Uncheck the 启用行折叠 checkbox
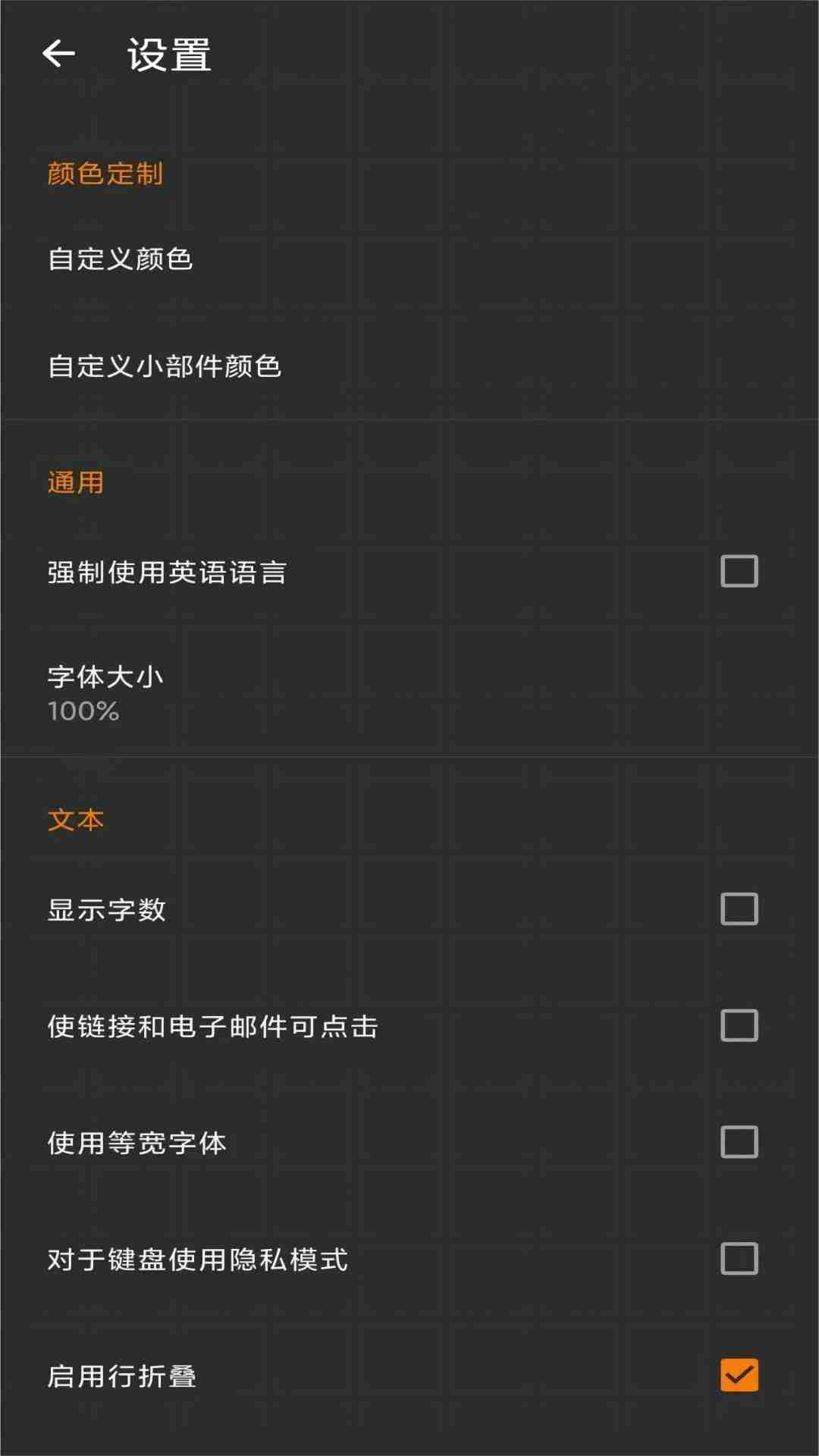This screenshot has width=819, height=1456. tap(739, 1375)
